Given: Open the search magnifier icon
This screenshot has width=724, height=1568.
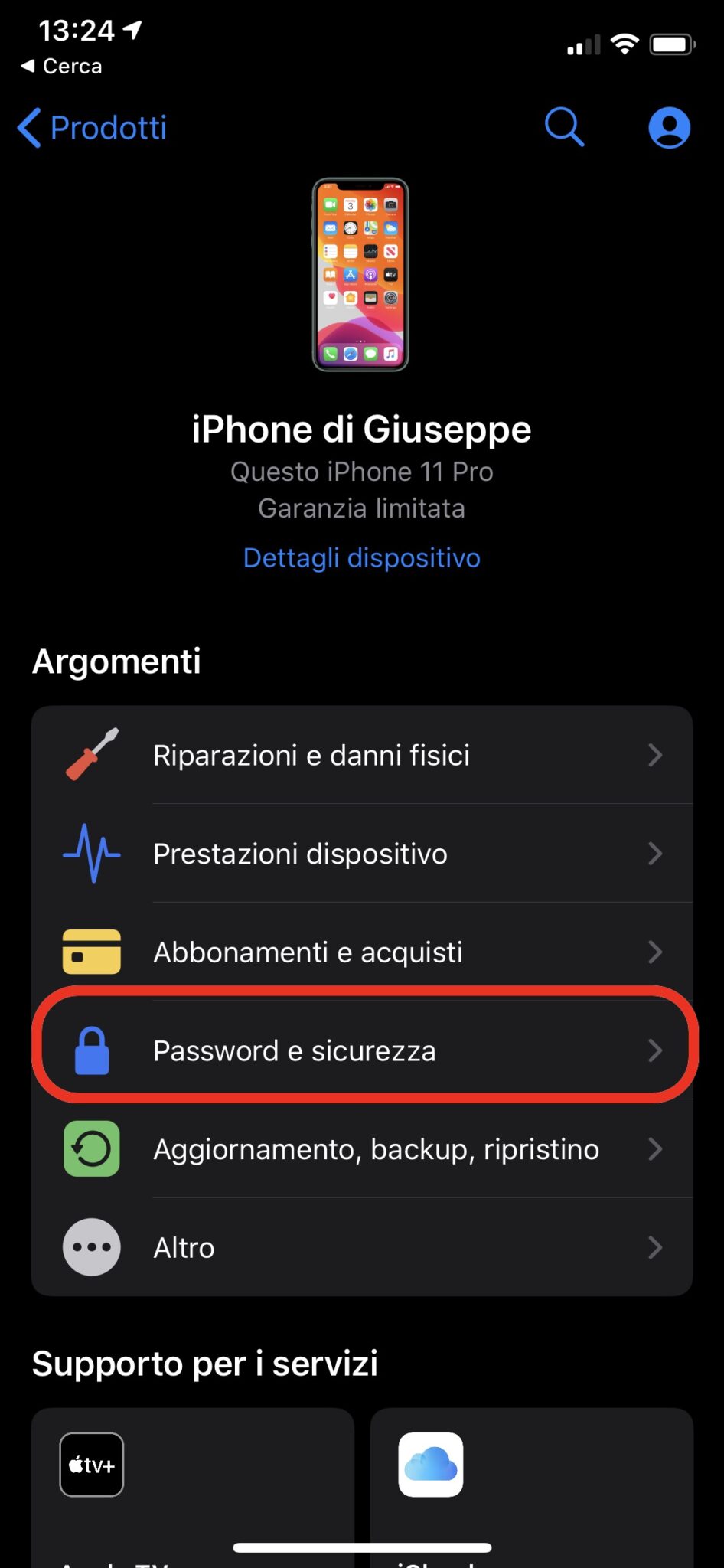Looking at the screenshot, I should pos(564,126).
